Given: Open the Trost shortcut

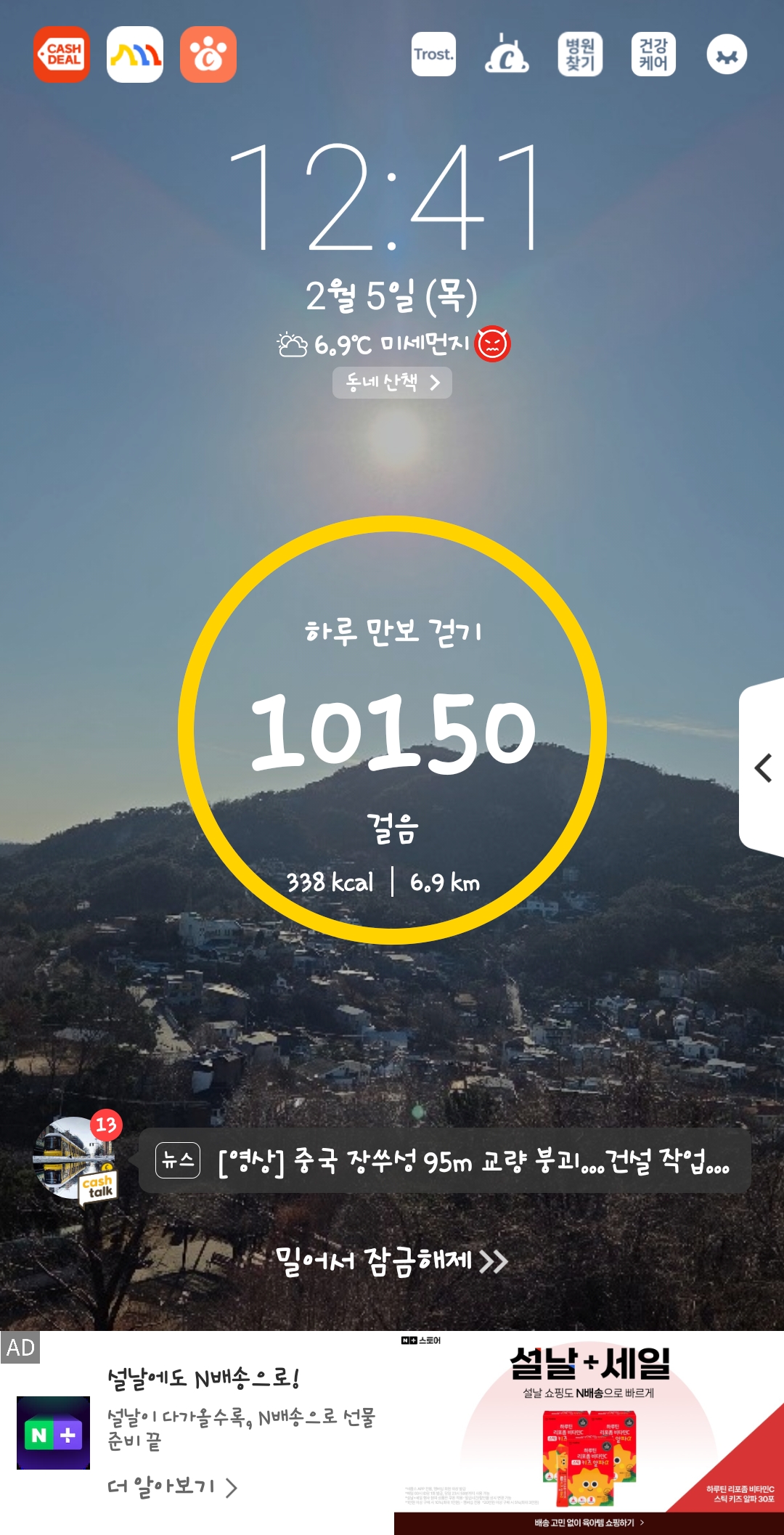Looking at the screenshot, I should 433,54.
